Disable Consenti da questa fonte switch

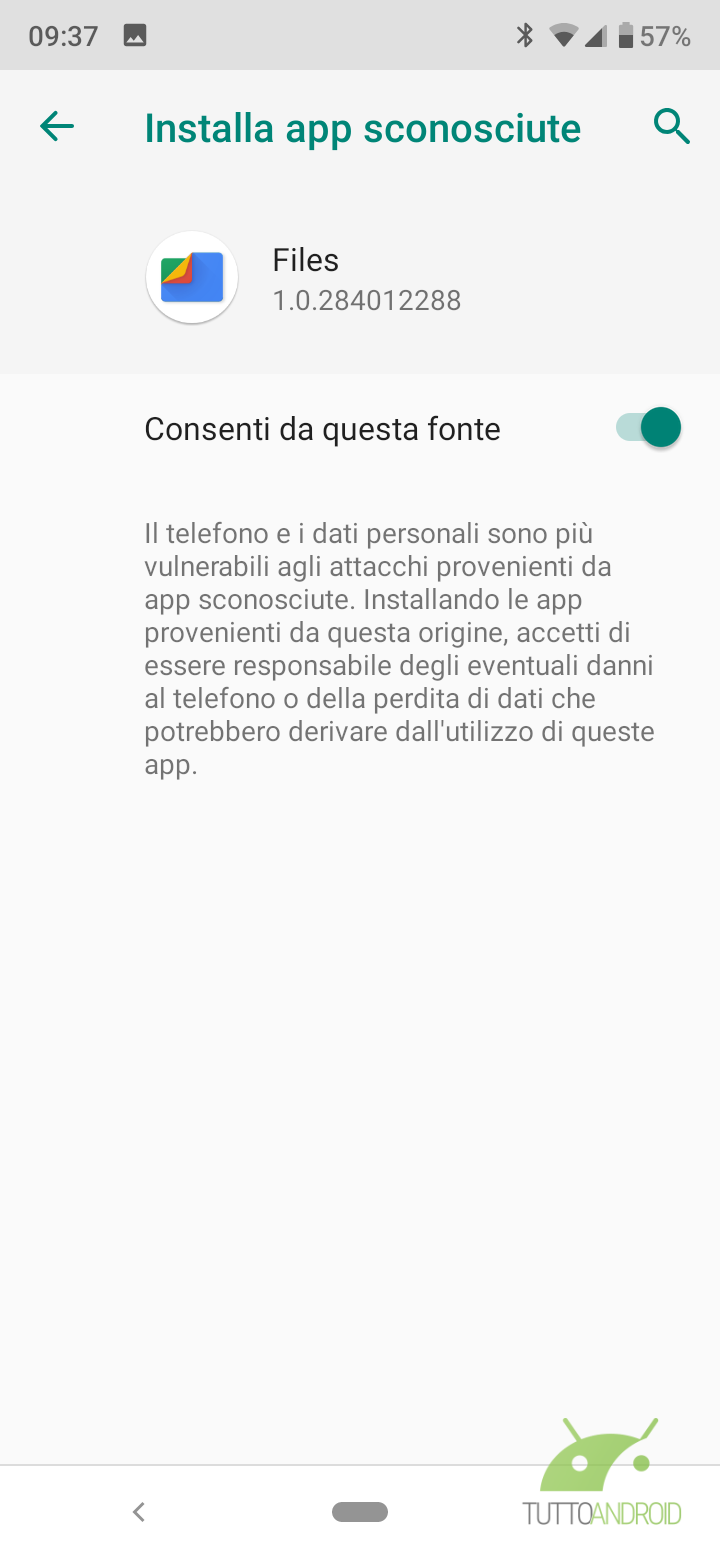tap(649, 428)
